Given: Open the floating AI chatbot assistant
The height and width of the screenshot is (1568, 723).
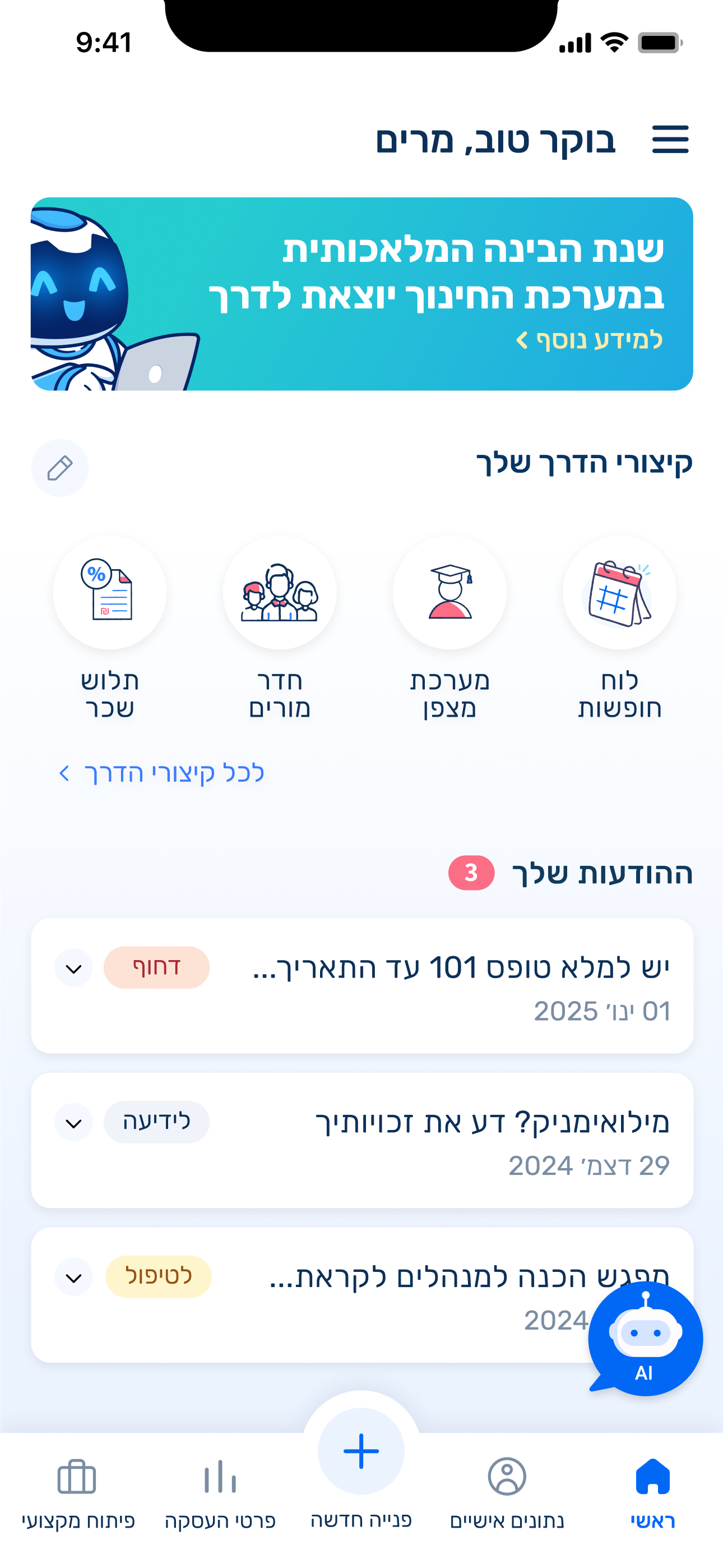Looking at the screenshot, I should [645, 1337].
